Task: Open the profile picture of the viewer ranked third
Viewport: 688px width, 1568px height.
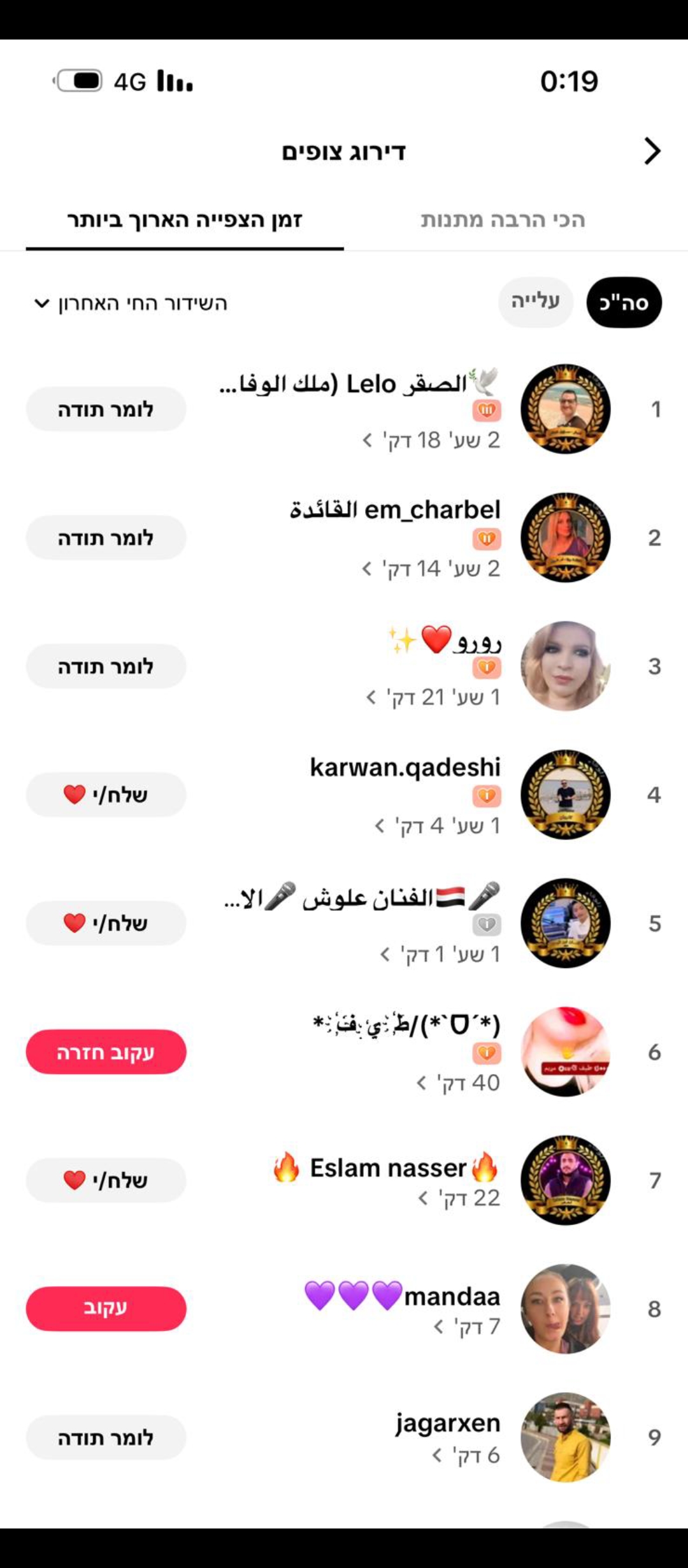Action: [565, 666]
